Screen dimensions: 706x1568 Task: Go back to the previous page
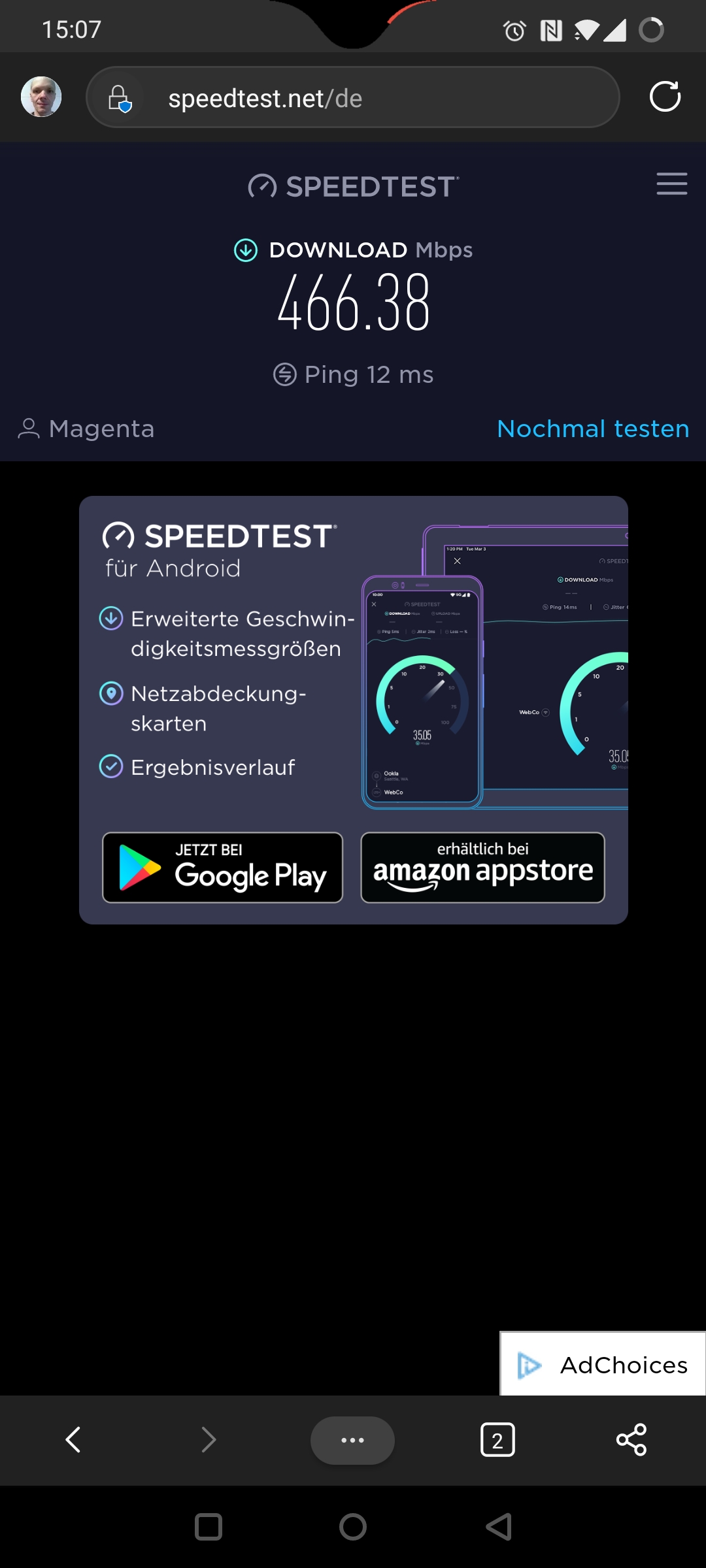pyautogui.click(x=73, y=1440)
